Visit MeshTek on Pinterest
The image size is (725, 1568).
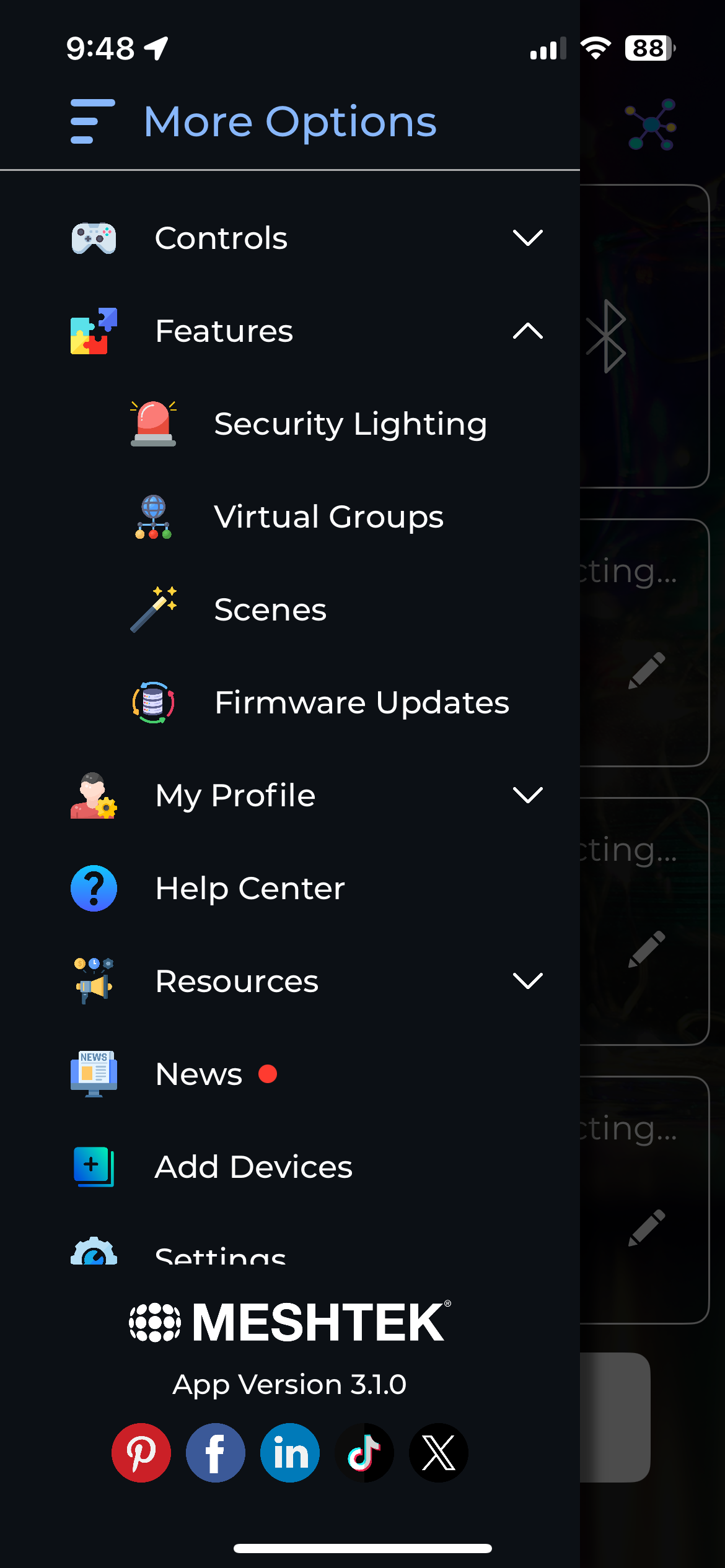coord(141,1452)
